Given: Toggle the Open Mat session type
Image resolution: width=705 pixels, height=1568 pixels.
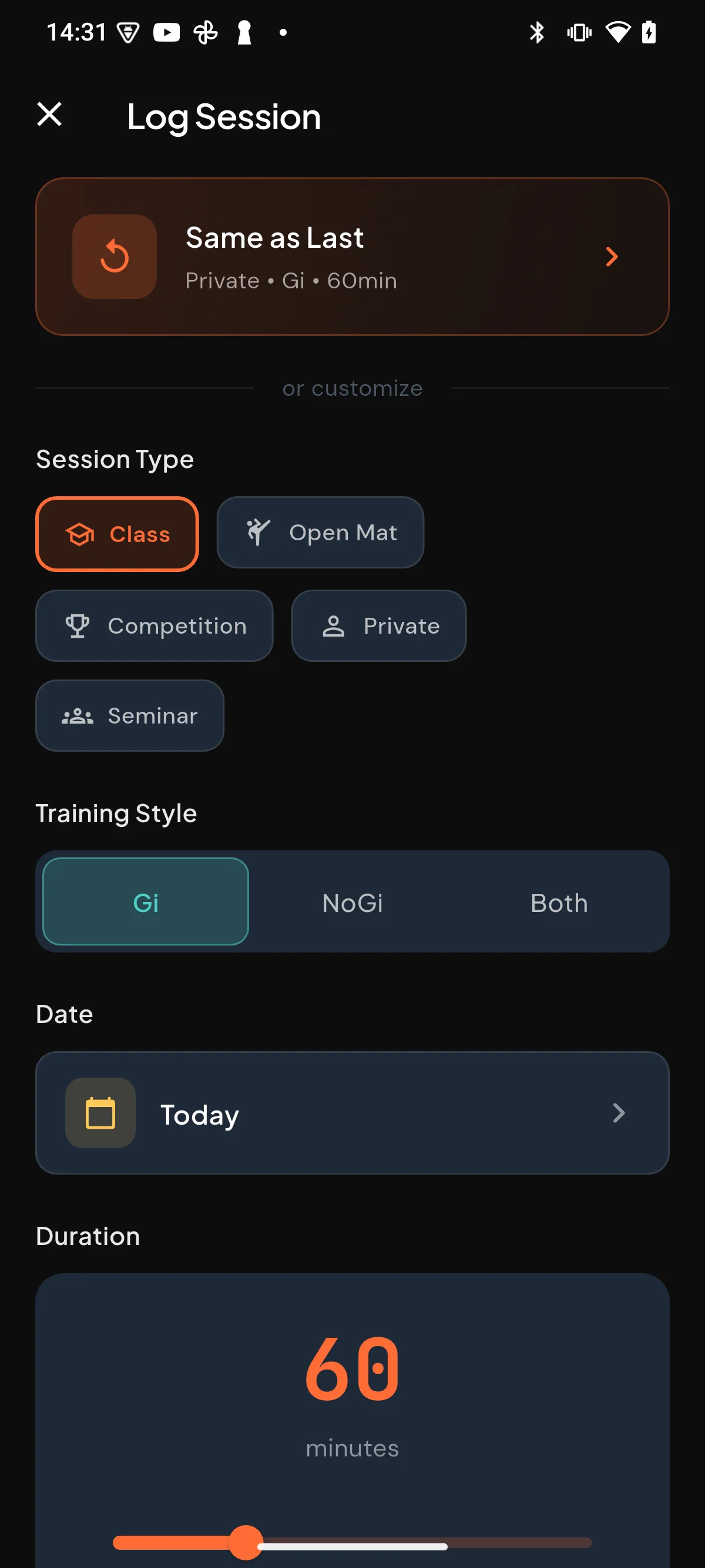Looking at the screenshot, I should pyautogui.click(x=320, y=533).
